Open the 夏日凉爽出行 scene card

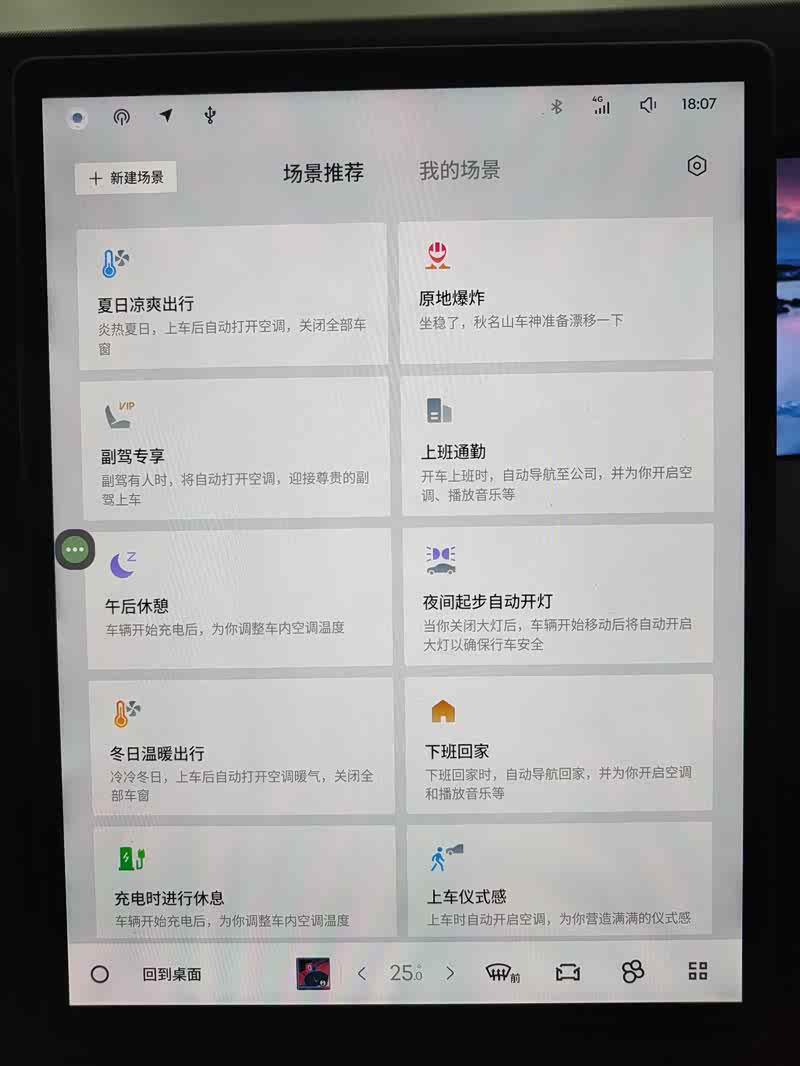[x=232, y=295]
